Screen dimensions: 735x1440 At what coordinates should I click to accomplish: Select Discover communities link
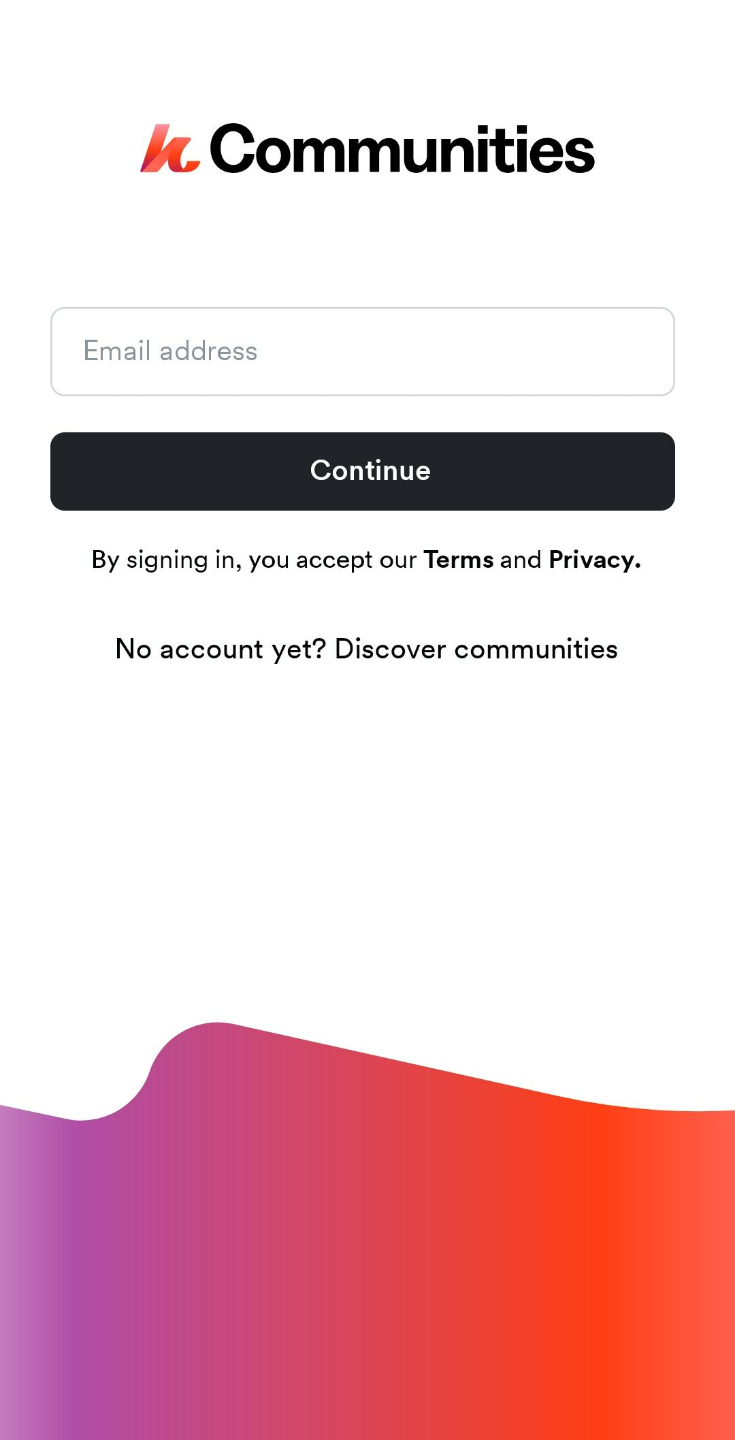pyautogui.click(x=476, y=649)
